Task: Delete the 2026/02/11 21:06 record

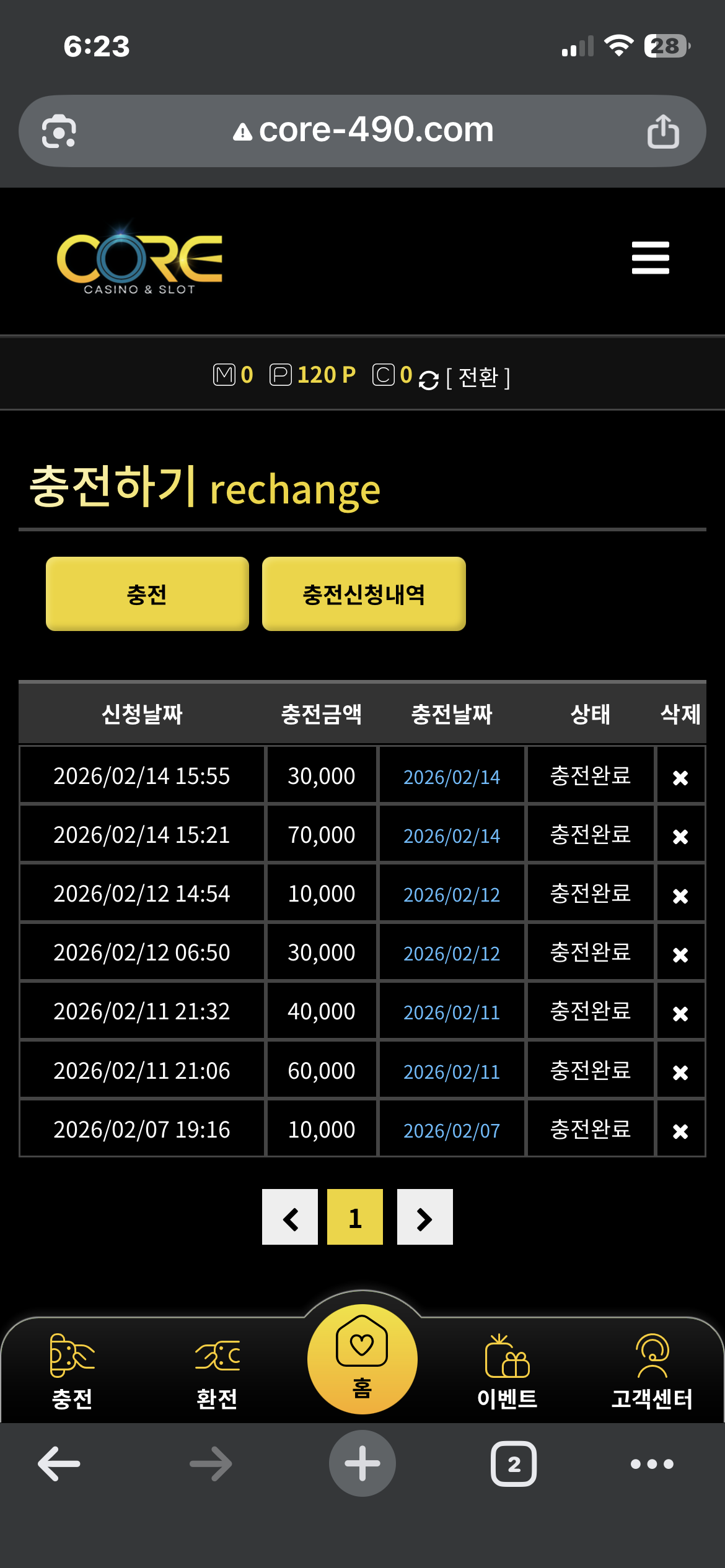Action: [x=680, y=1072]
